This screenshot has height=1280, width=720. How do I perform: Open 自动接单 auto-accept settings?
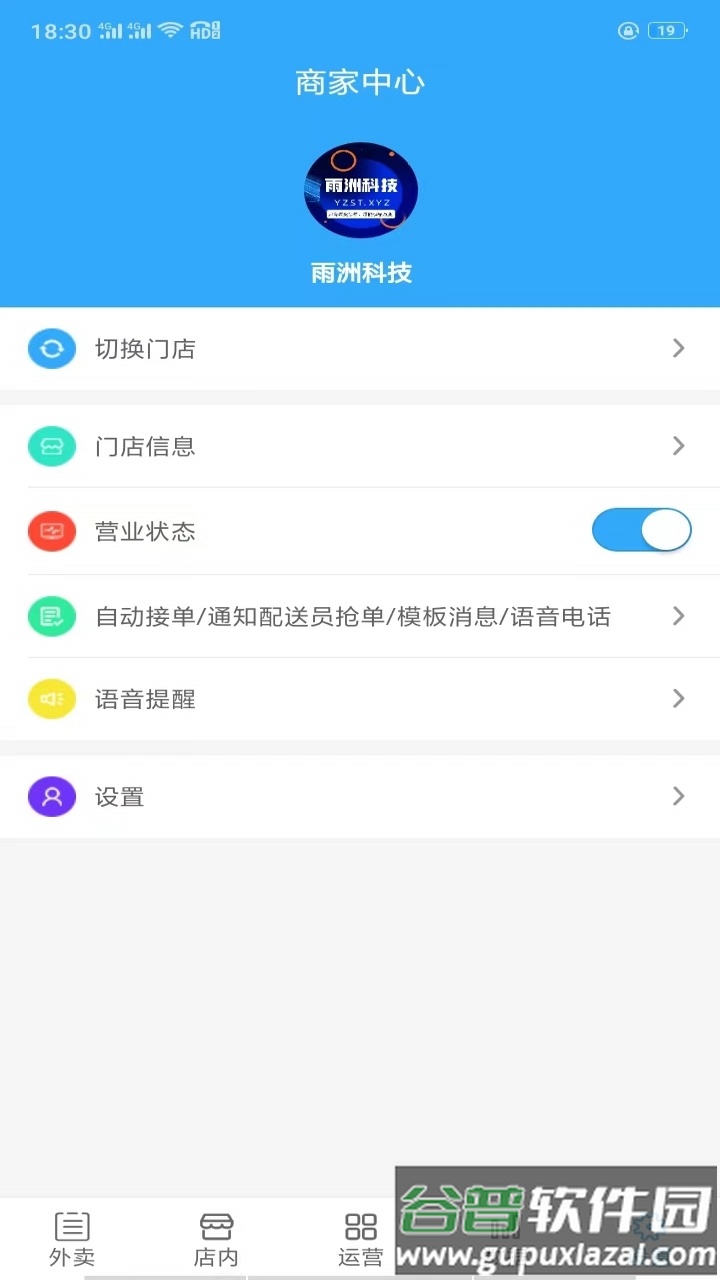[360, 616]
